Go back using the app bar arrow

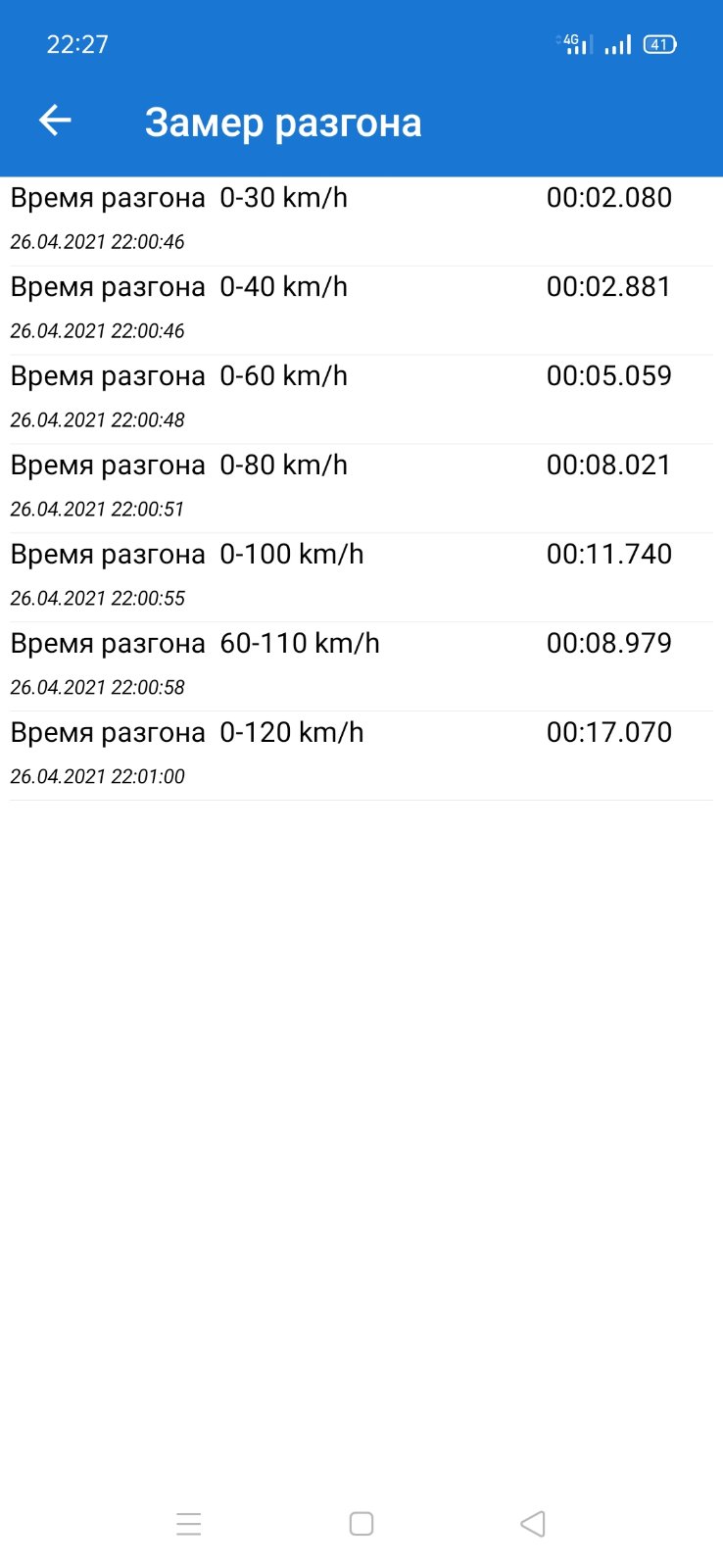click(55, 121)
